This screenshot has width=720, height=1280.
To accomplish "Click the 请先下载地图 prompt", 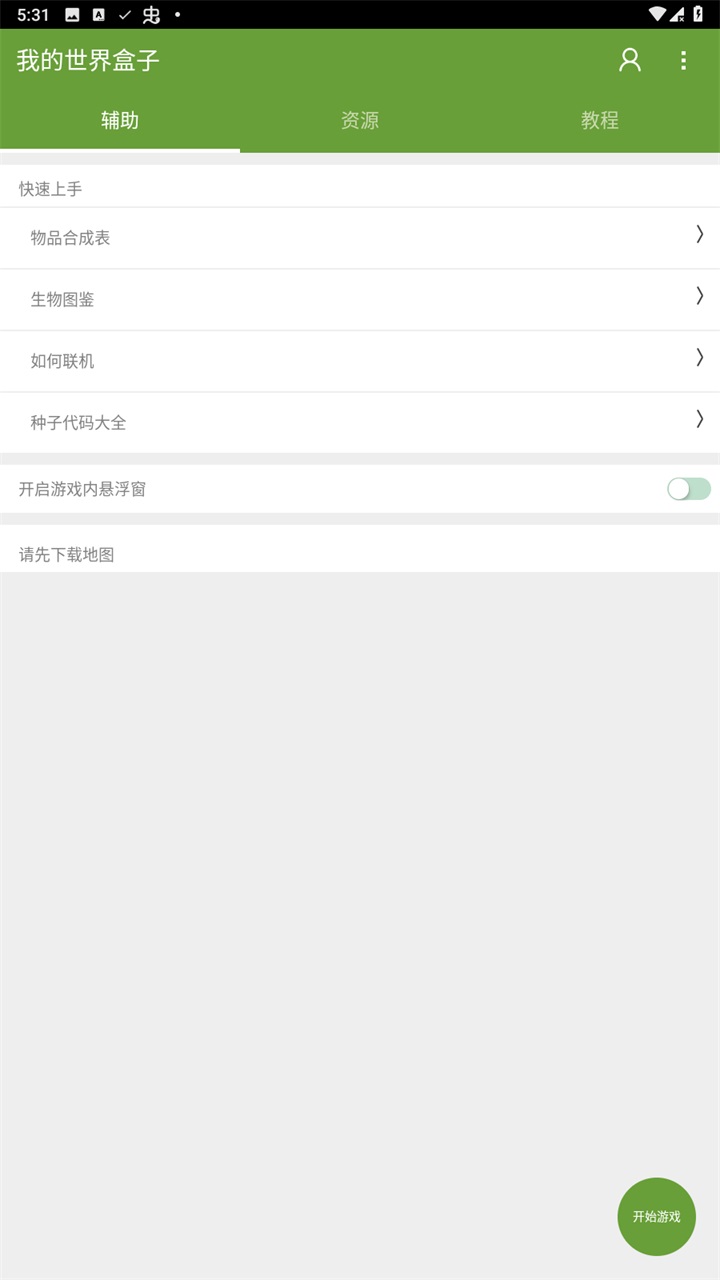I will pos(65,554).
